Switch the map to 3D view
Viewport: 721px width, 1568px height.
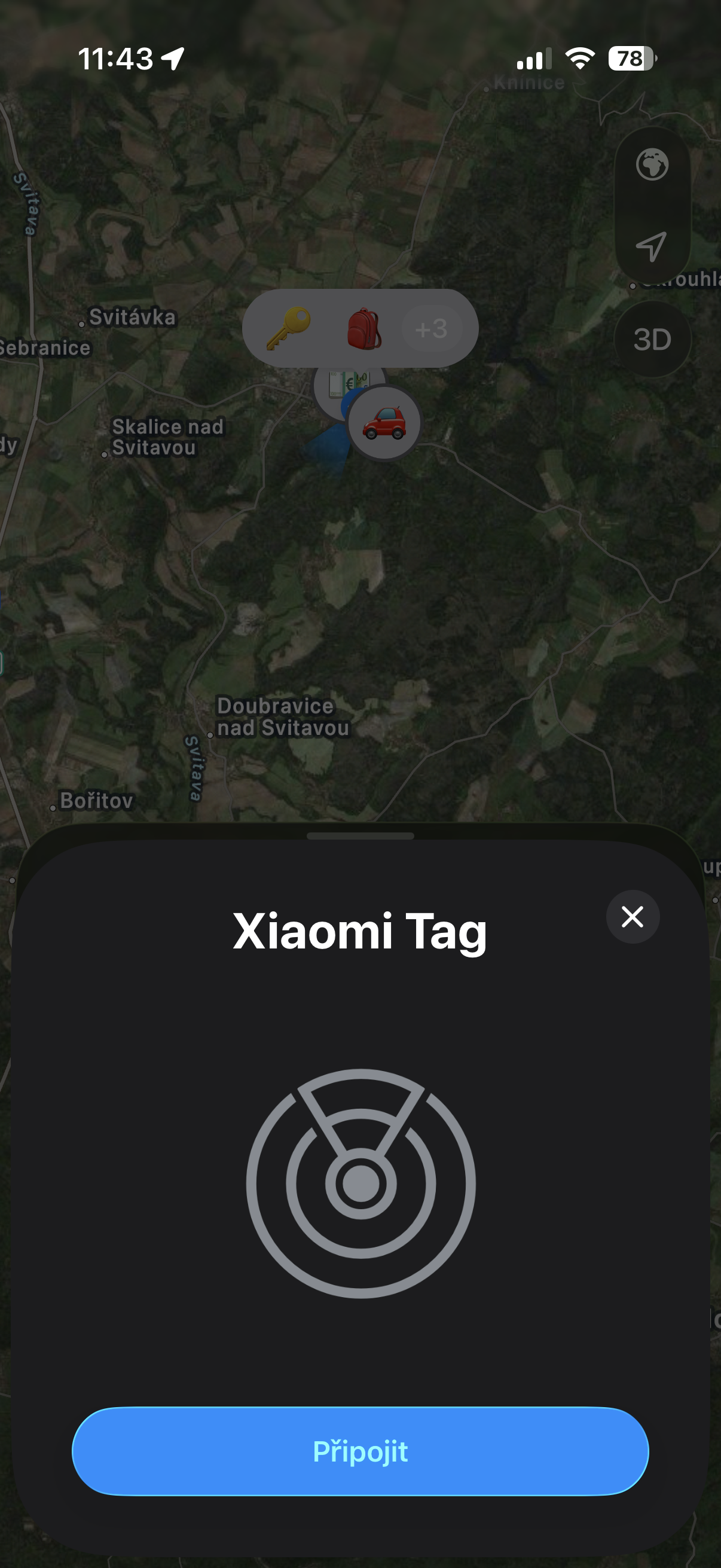tap(652, 339)
